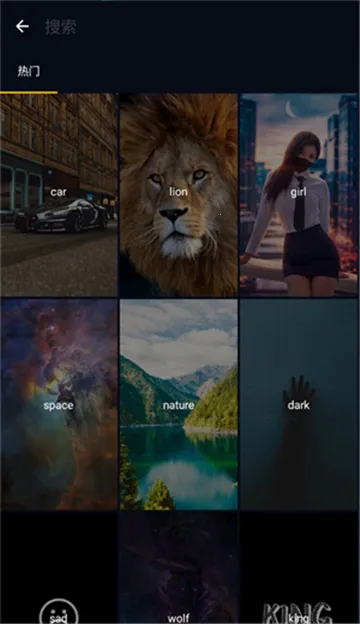This screenshot has height=624, width=360.
Task: Open the nature wallpaper category
Action: [179, 404]
